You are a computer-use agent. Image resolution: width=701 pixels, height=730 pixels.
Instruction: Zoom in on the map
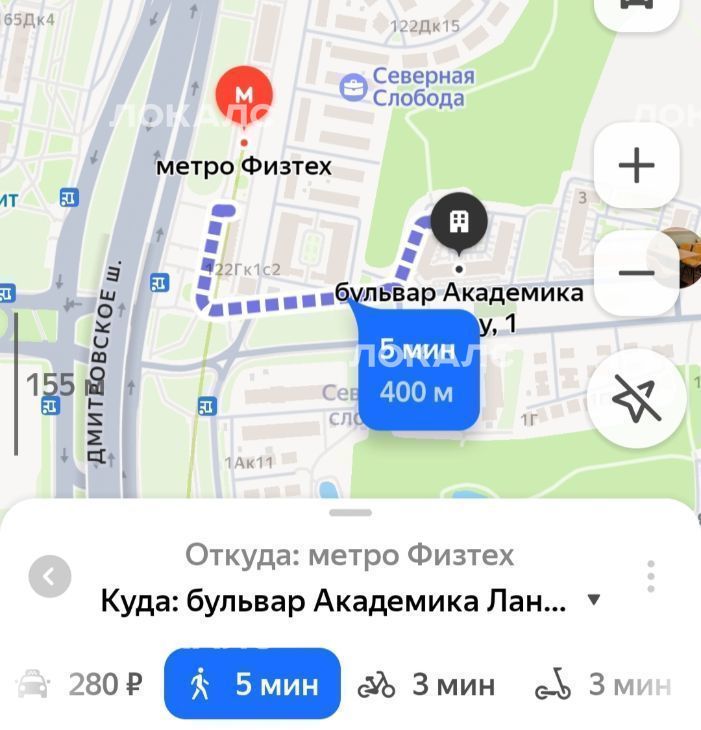coord(637,166)
